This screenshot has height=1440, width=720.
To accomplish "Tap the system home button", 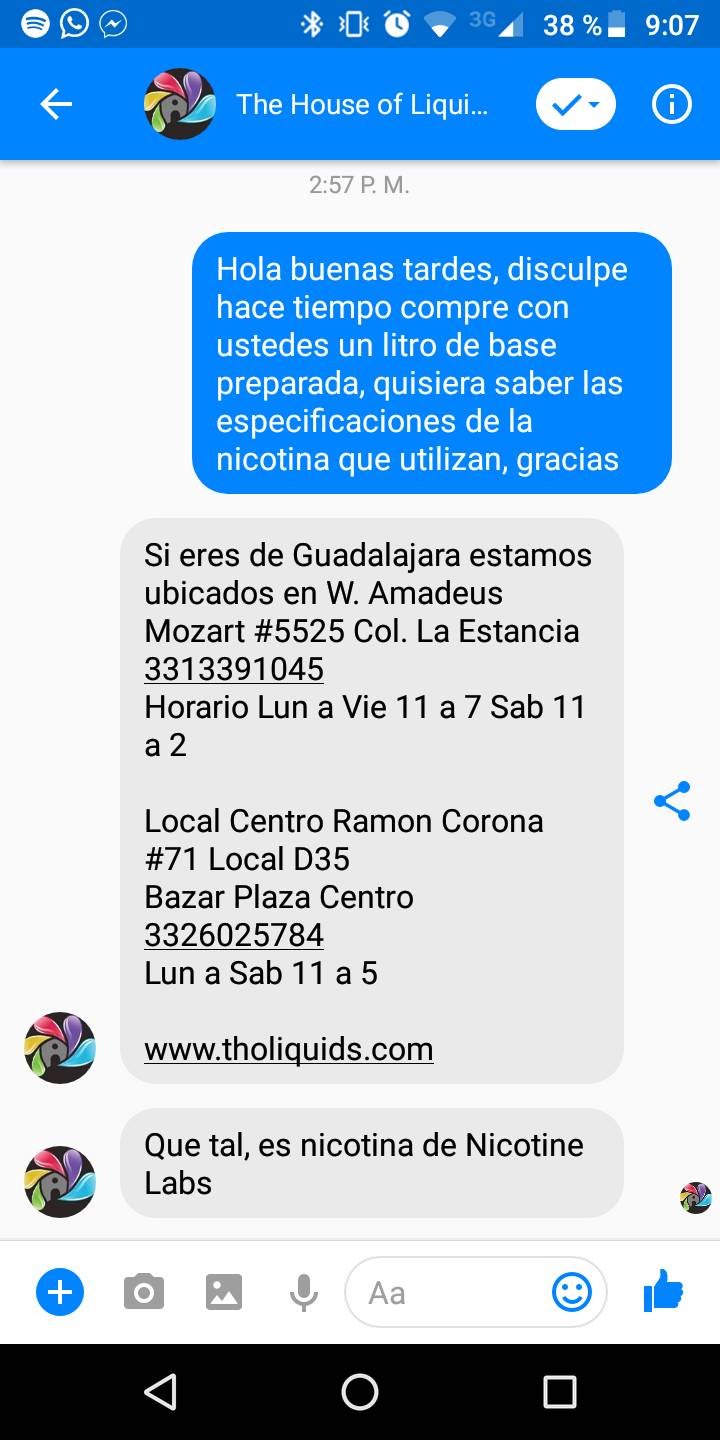I will click(360, 1391).
